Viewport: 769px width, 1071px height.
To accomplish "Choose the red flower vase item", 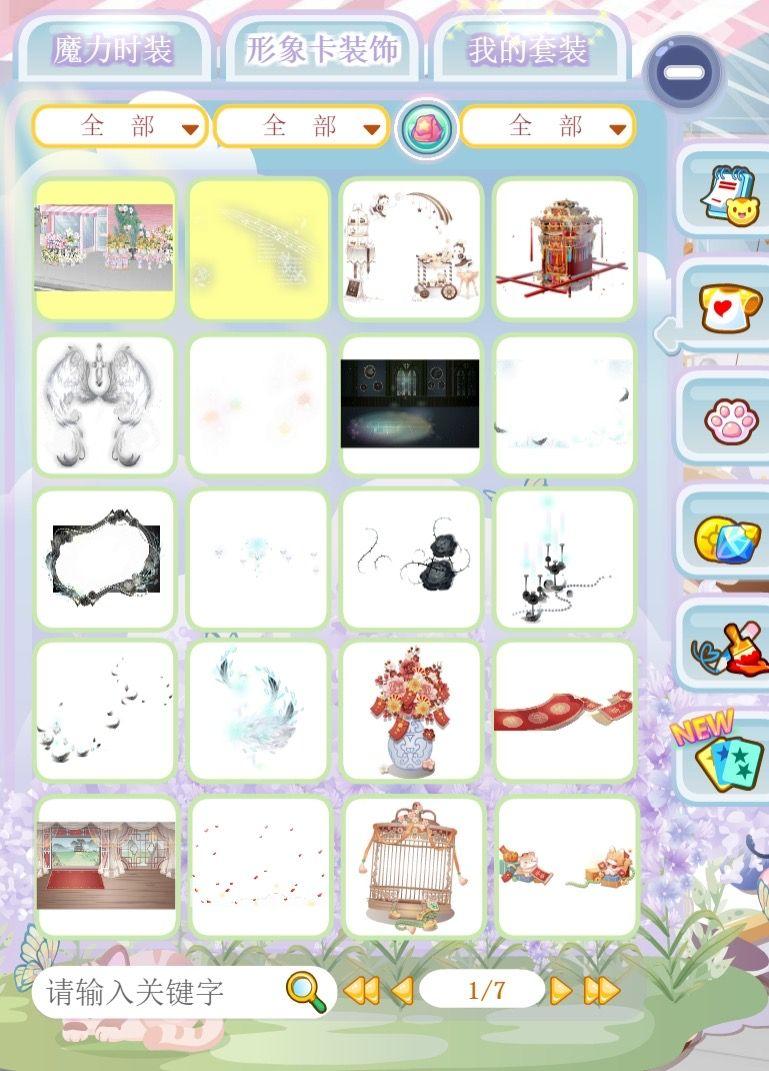I will tap(410, 711).
